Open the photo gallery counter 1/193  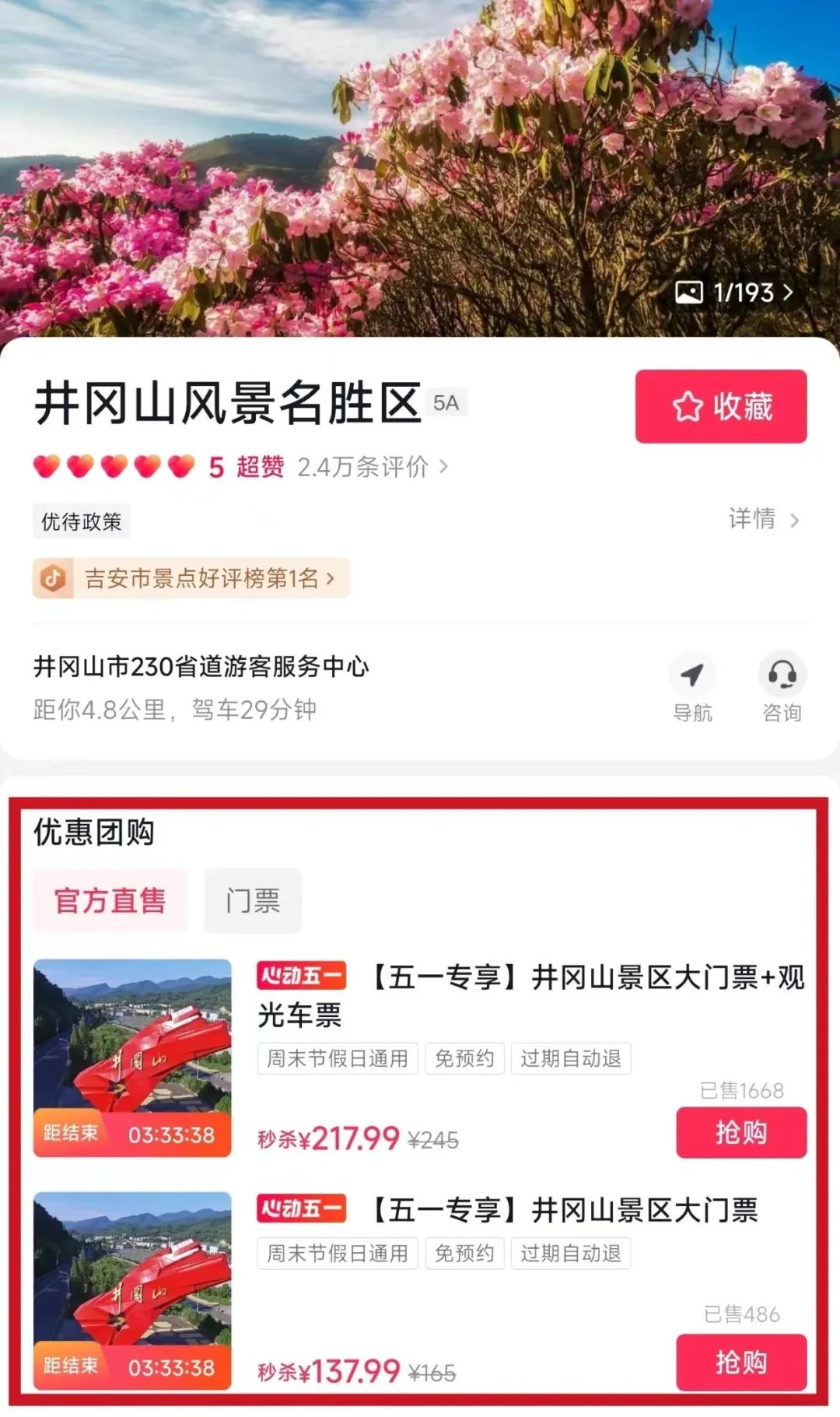tap(734, 293)
